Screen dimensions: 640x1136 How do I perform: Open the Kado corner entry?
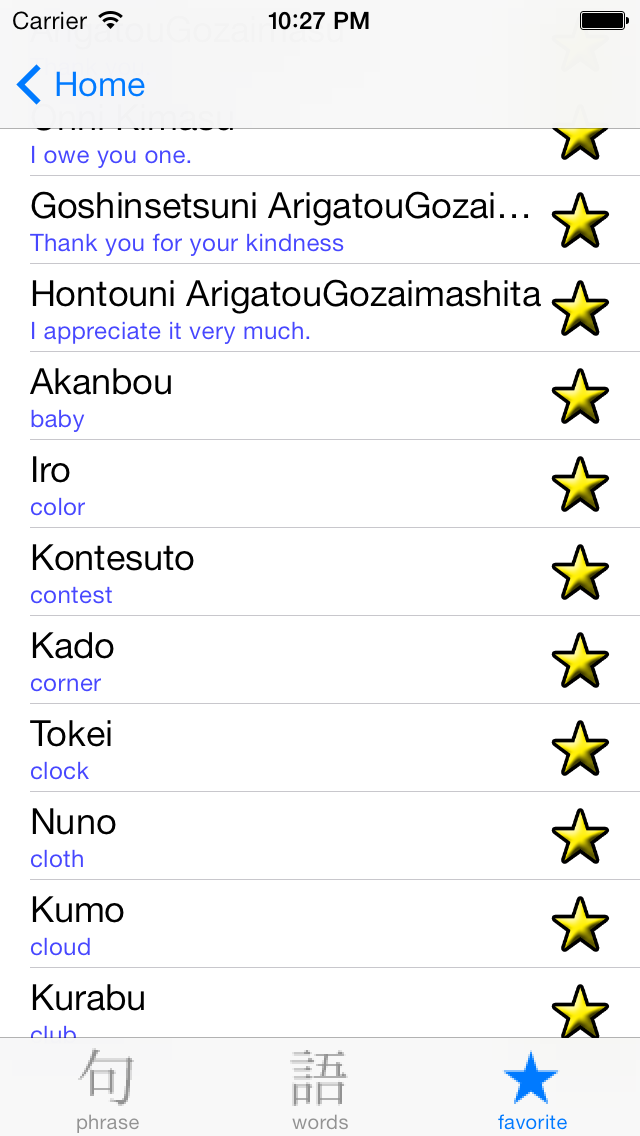coord(320,659)
